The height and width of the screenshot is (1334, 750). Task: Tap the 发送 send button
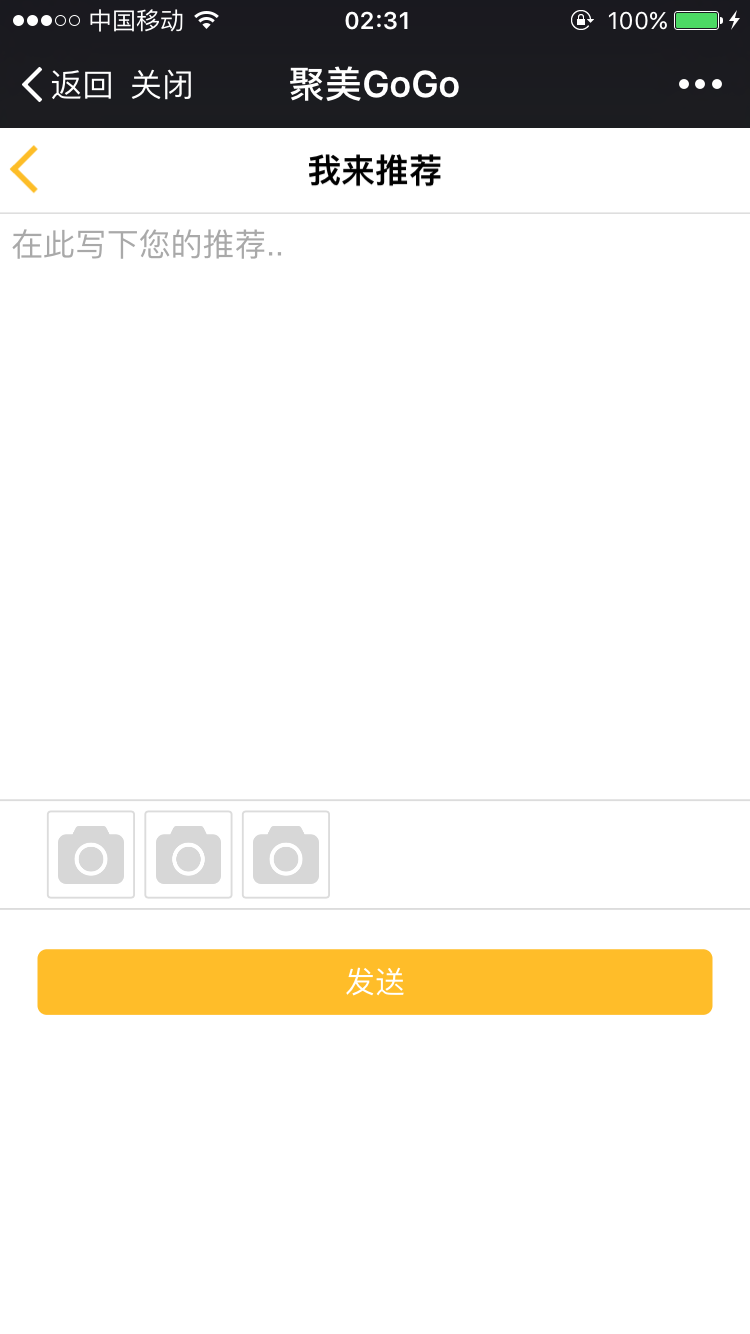[375, 982]
